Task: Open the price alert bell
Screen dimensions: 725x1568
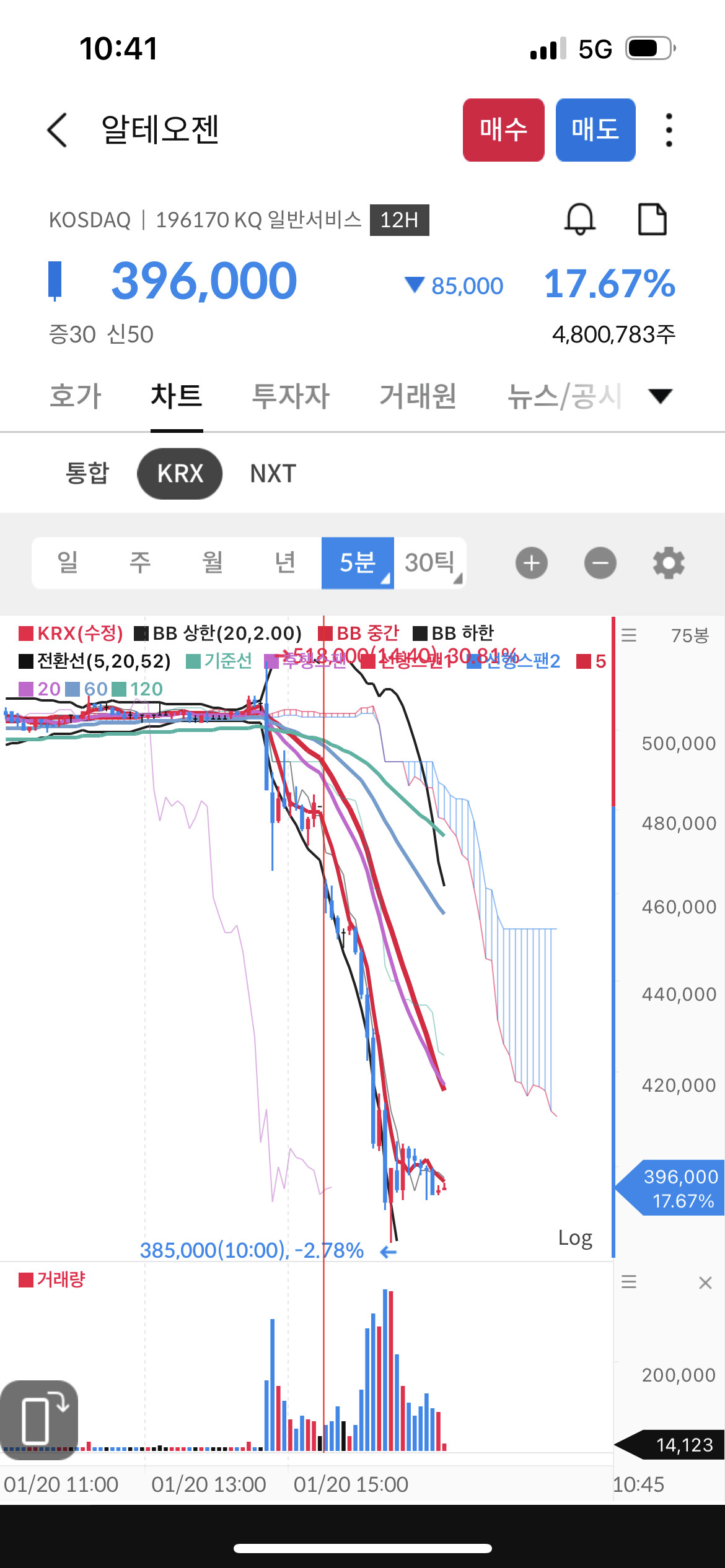Action: (x=579, y=219)
